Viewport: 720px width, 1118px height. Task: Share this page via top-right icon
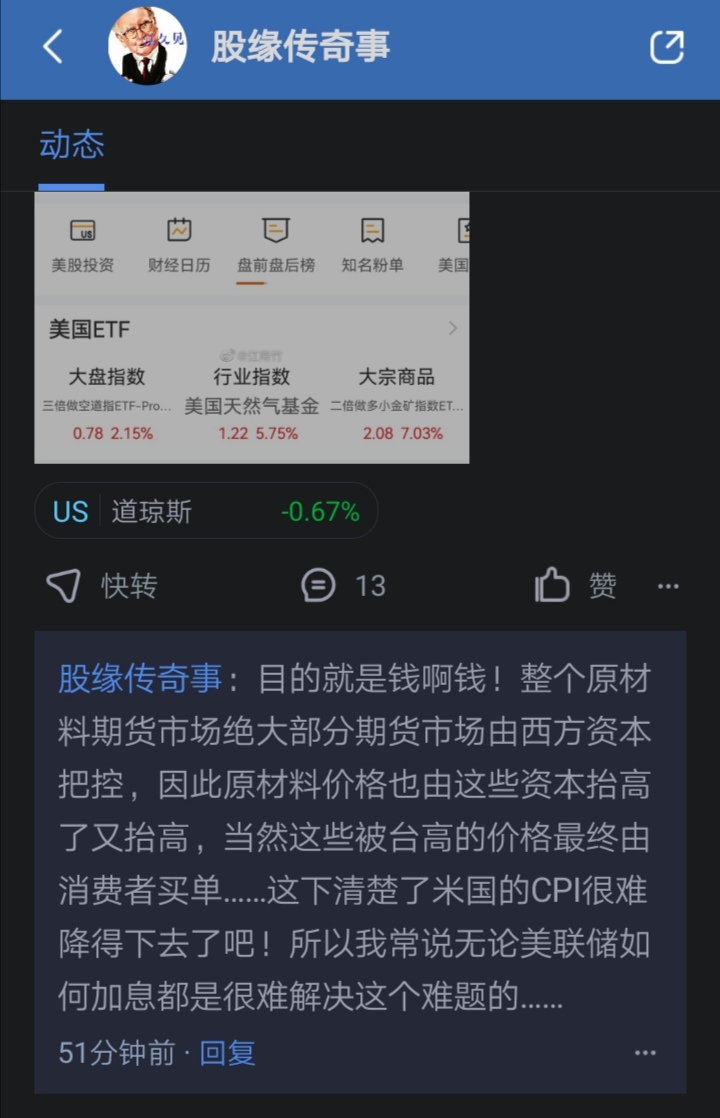[x=666, y=47]
